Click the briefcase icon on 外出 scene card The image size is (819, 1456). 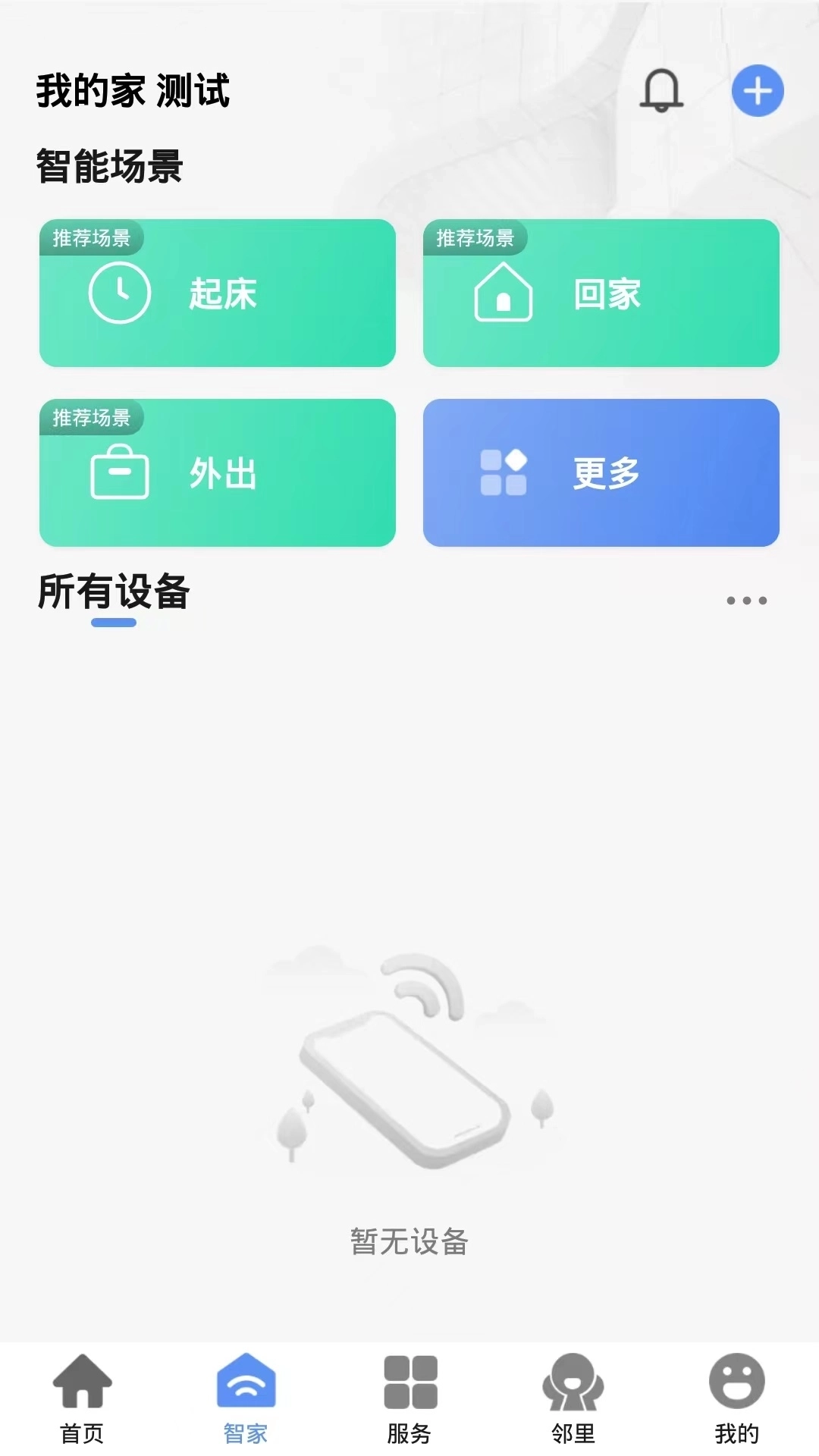[119, 471]
